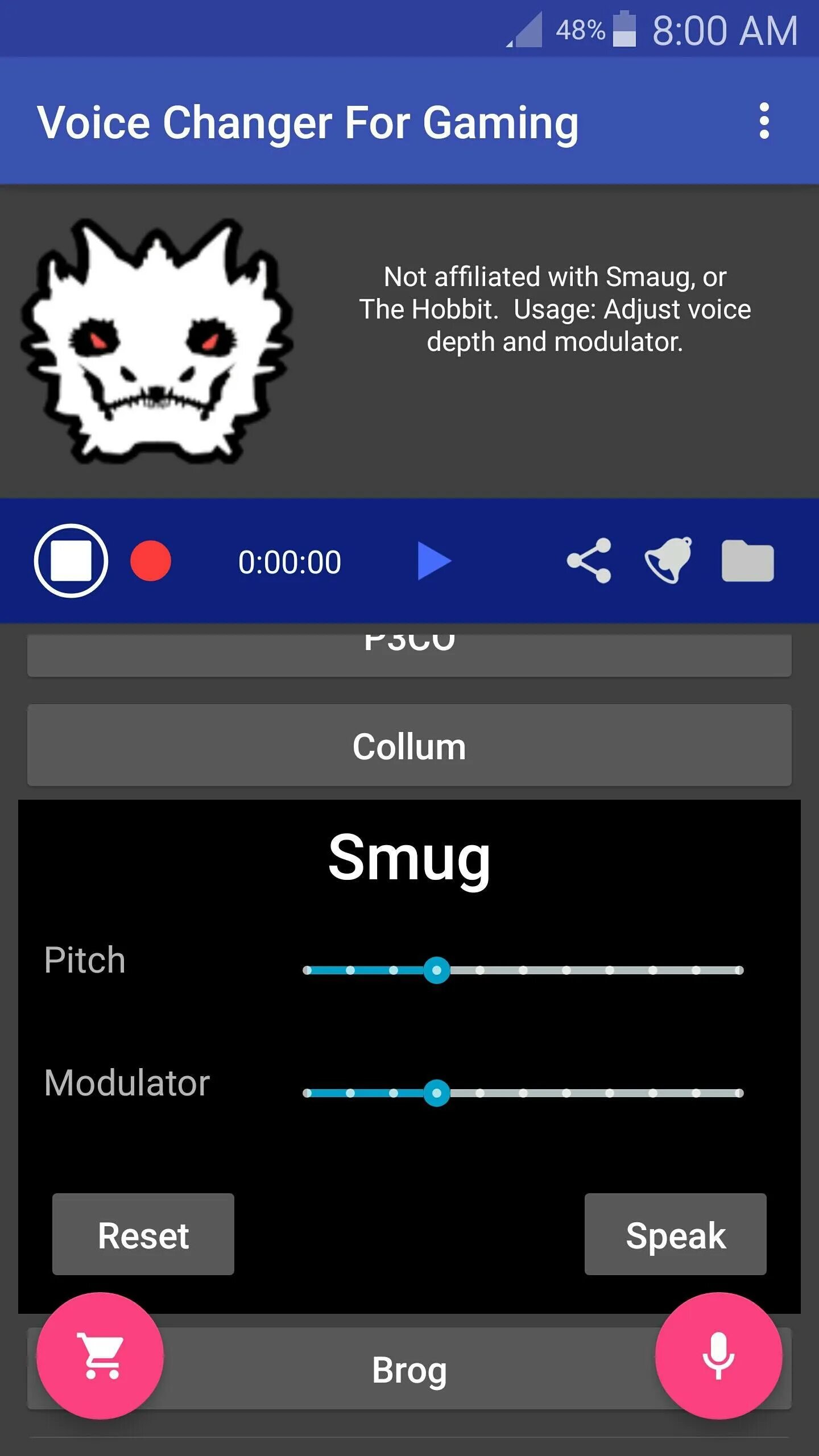
Task: Tap the Voice Changer For Gaming title
Action: click(x=309, y=122)
